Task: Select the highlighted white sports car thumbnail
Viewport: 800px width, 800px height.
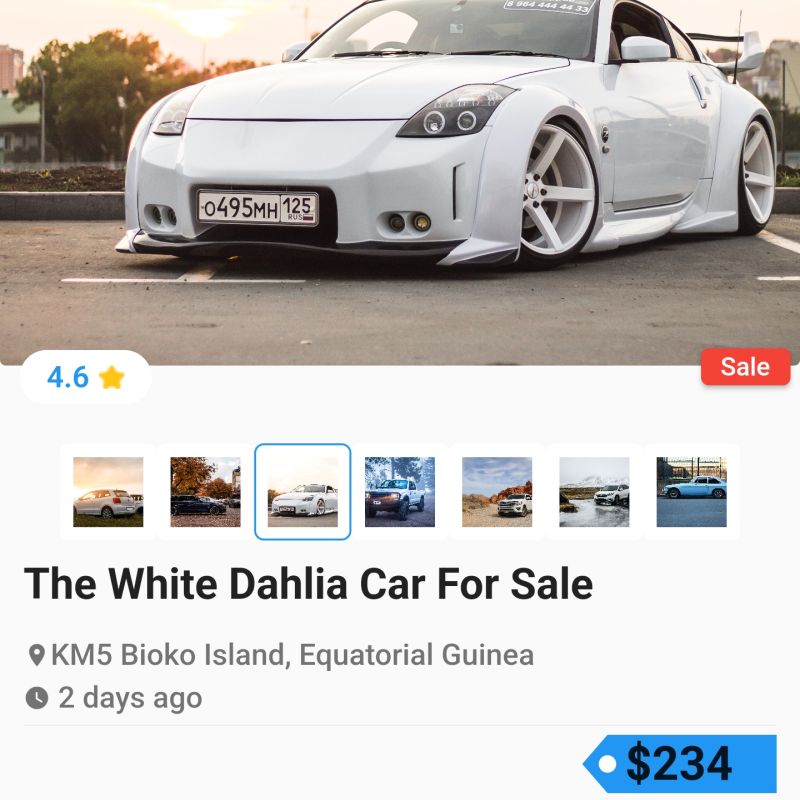Action: pyautogui.click(x=303, y=492)
